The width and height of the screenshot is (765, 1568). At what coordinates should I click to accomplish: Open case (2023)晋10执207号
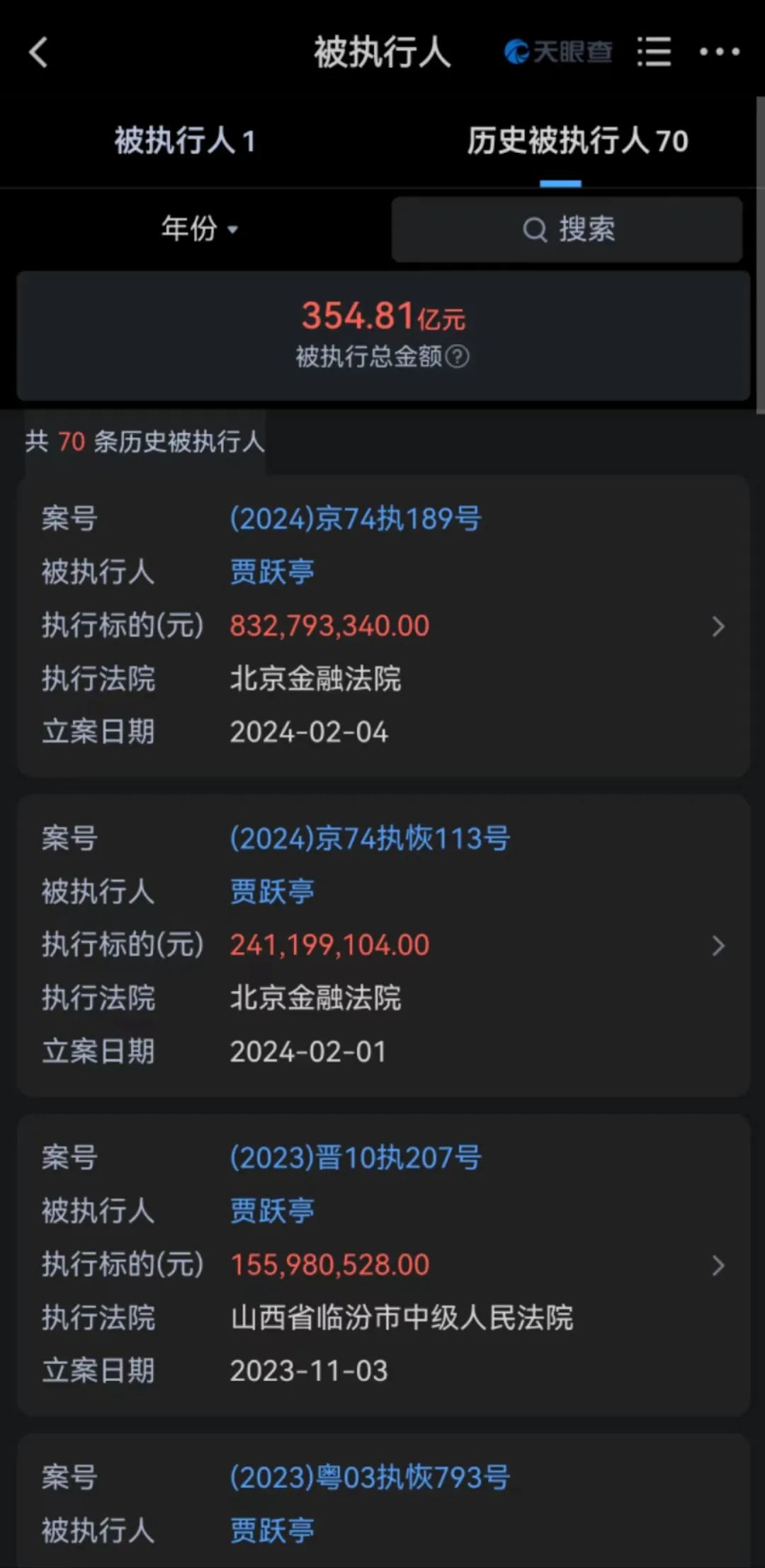tap(356, 1158)
